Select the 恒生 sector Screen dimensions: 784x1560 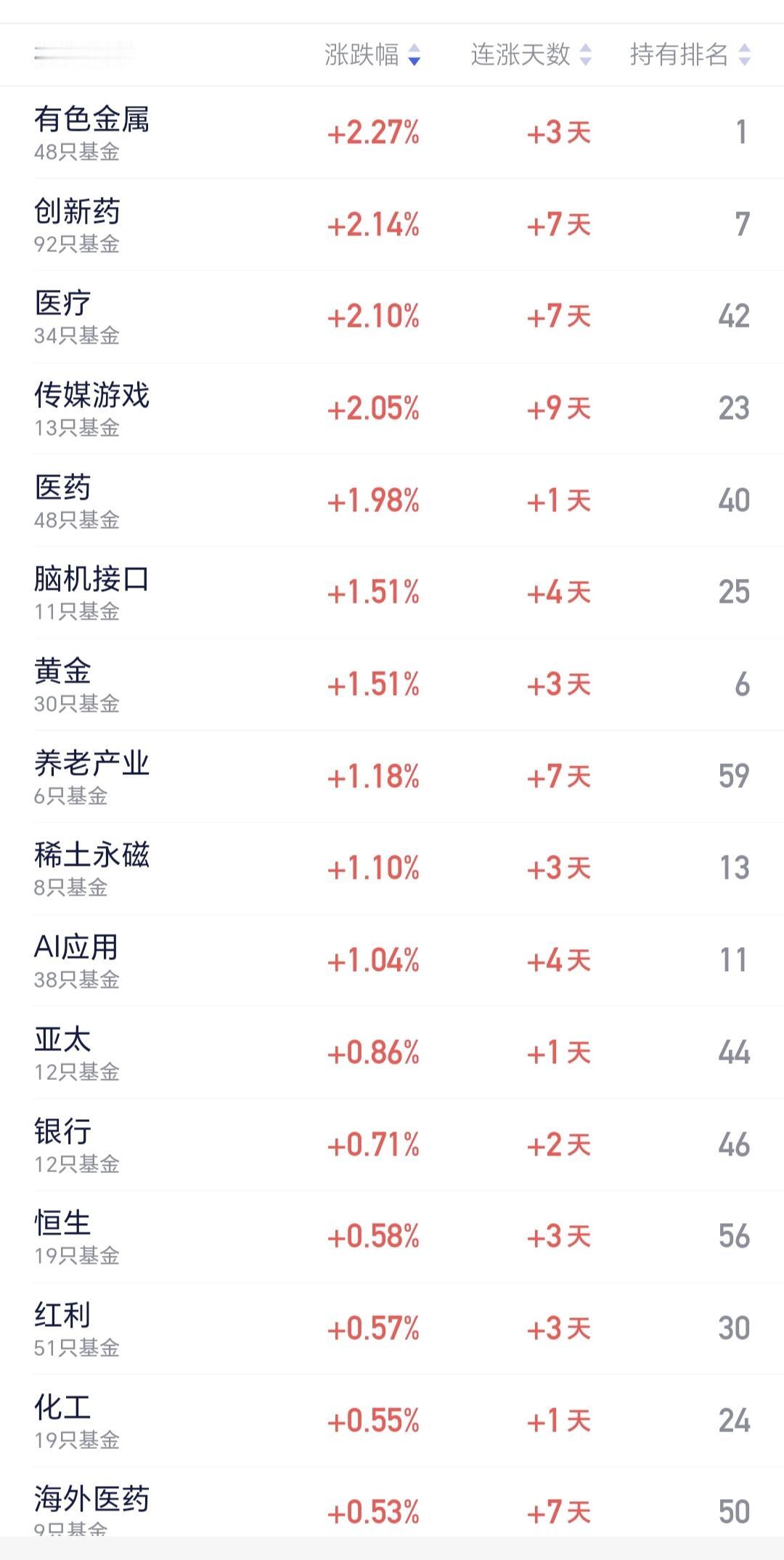pyautogui.click(x=392, y=1237)
